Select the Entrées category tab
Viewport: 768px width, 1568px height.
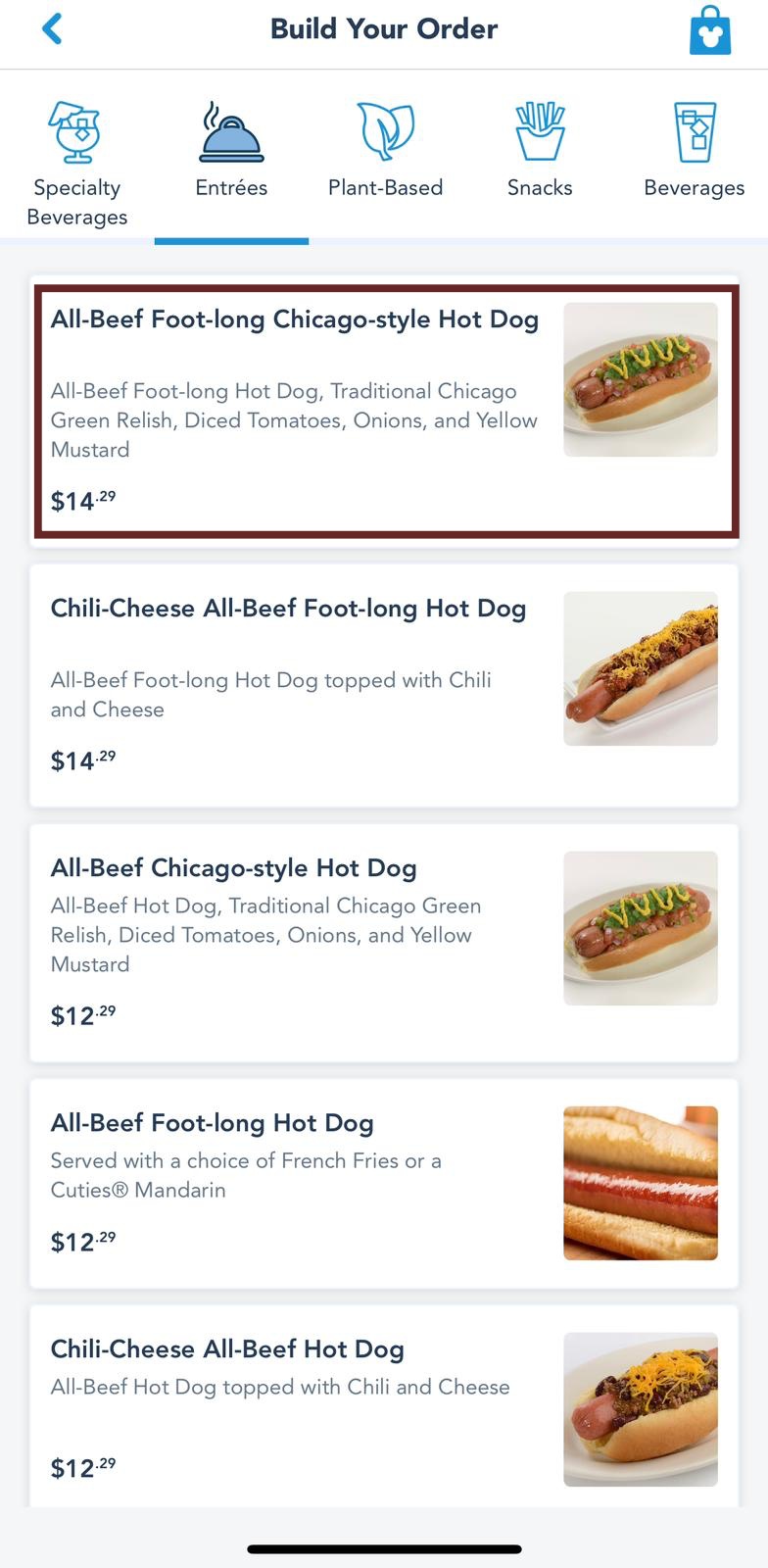point(231,153)
